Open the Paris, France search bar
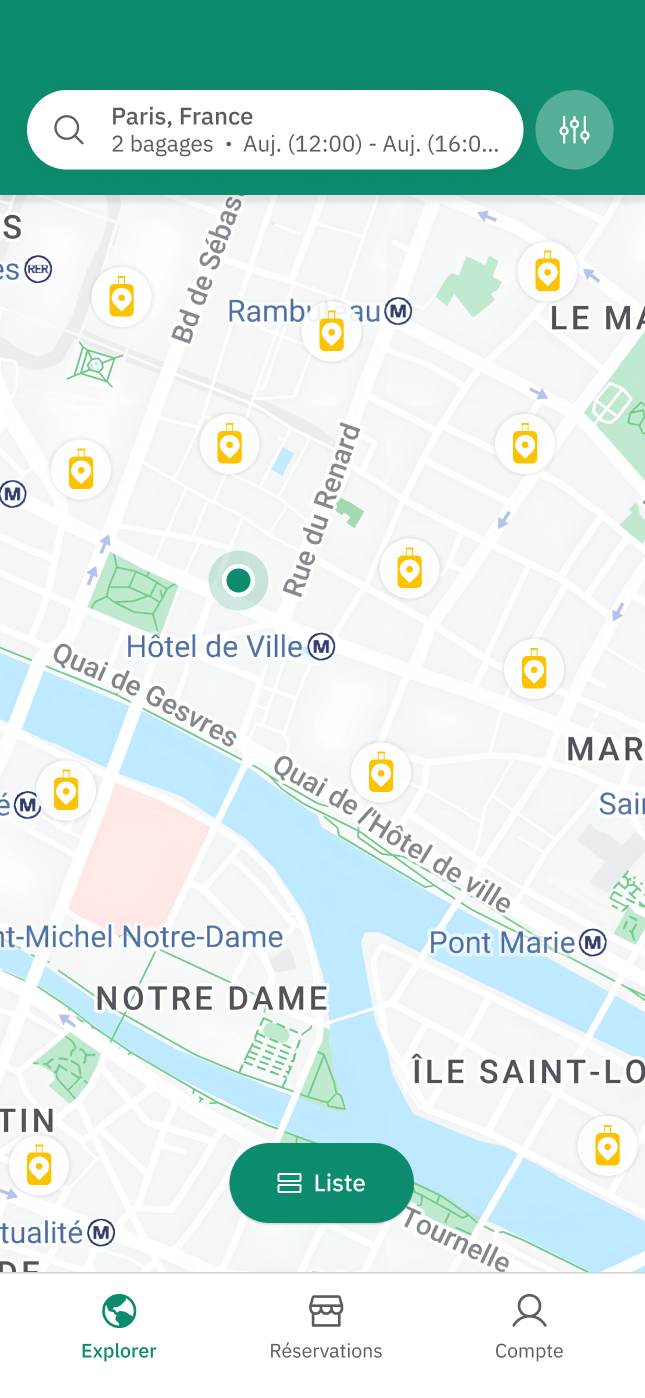The width and height of the screenshot is (645, 1398). pos(275,130)
